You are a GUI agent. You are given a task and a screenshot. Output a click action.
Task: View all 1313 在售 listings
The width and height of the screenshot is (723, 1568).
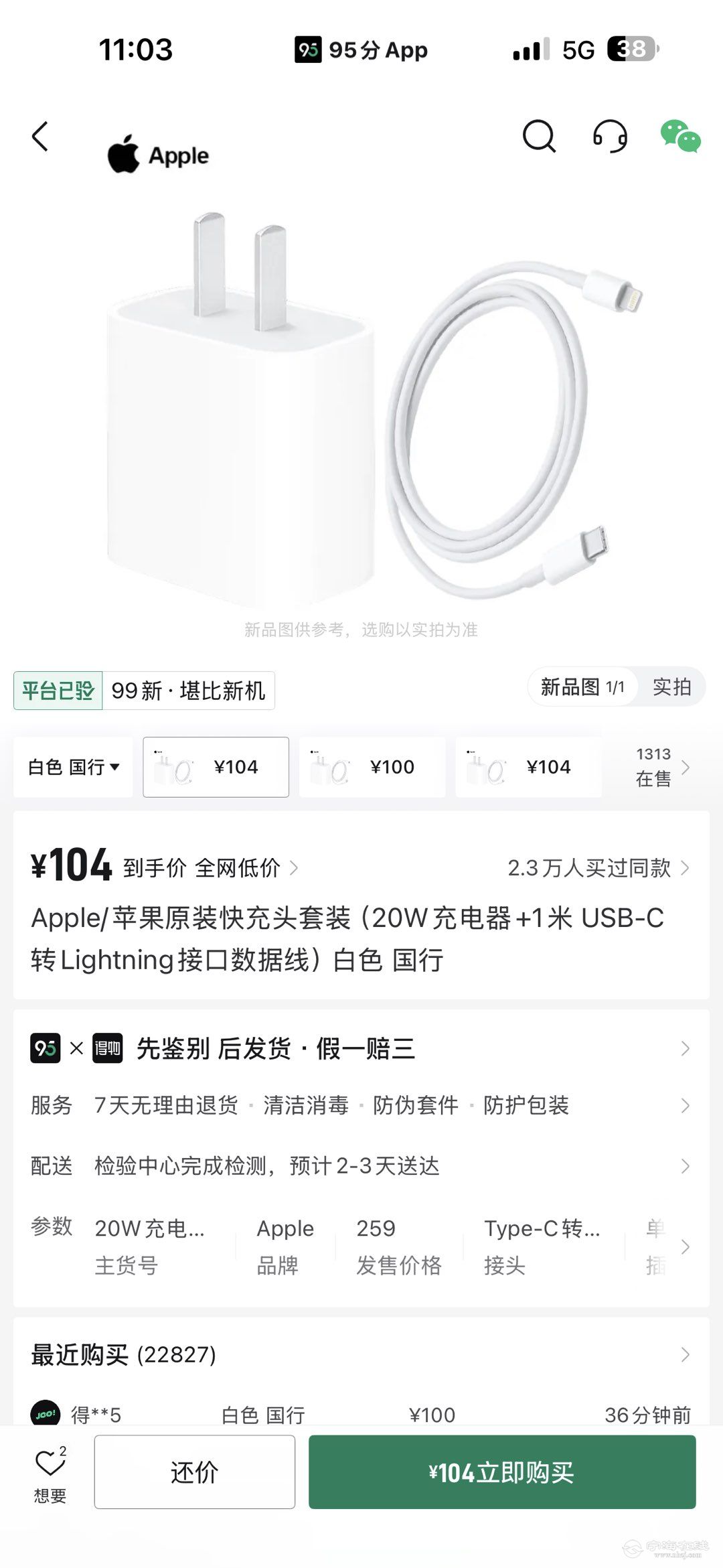coord(661,767)
